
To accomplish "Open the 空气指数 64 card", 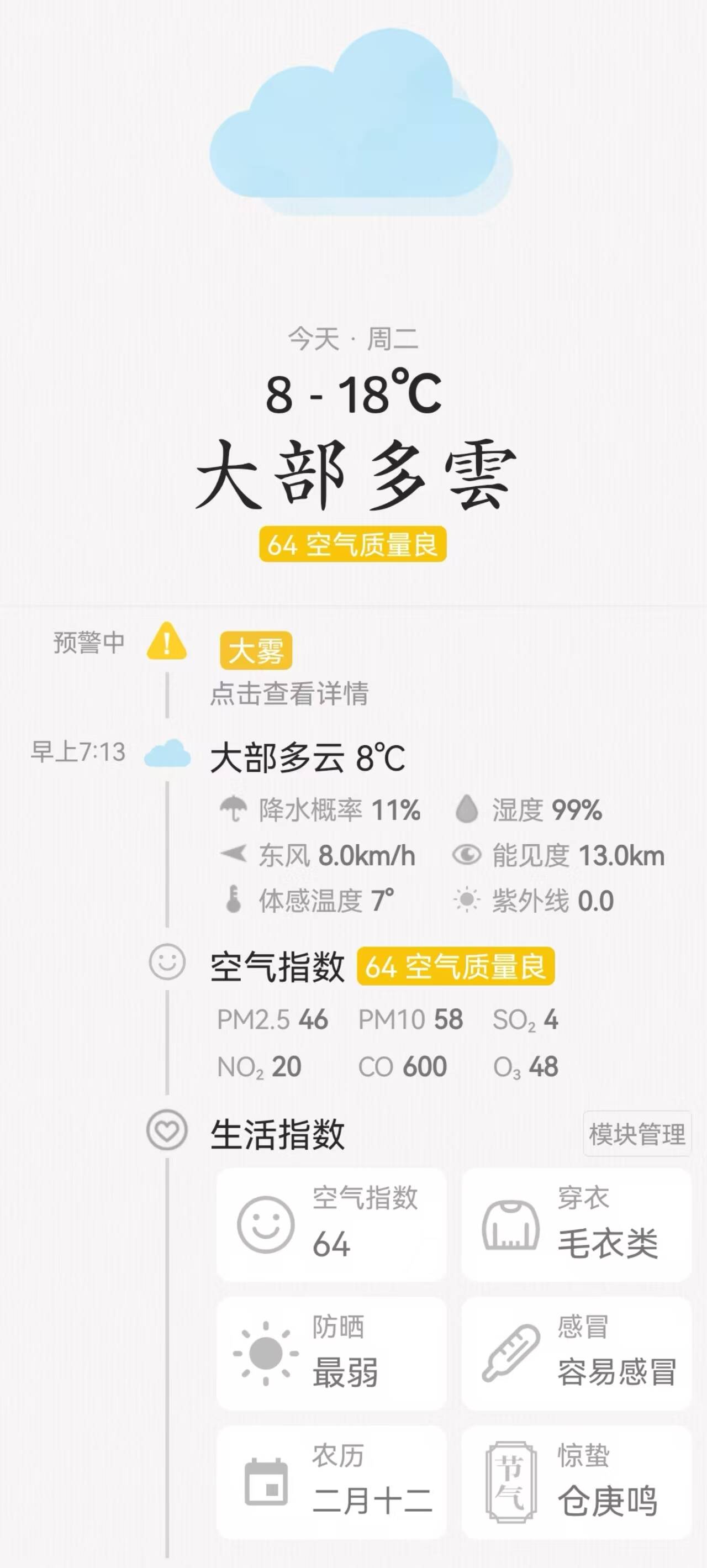I will pos(331,1224).
